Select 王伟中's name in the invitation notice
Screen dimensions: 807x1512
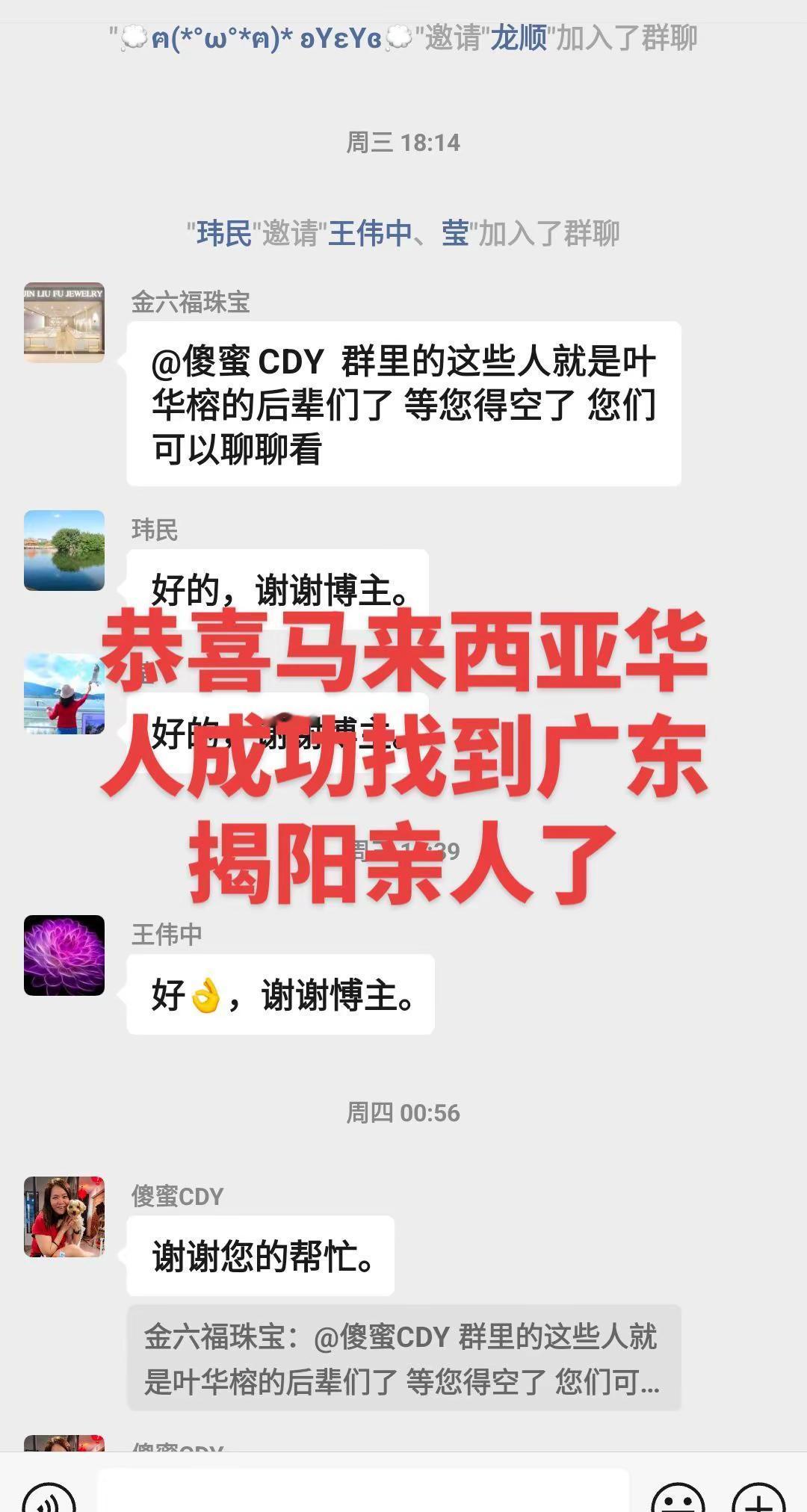click(368, 232)
